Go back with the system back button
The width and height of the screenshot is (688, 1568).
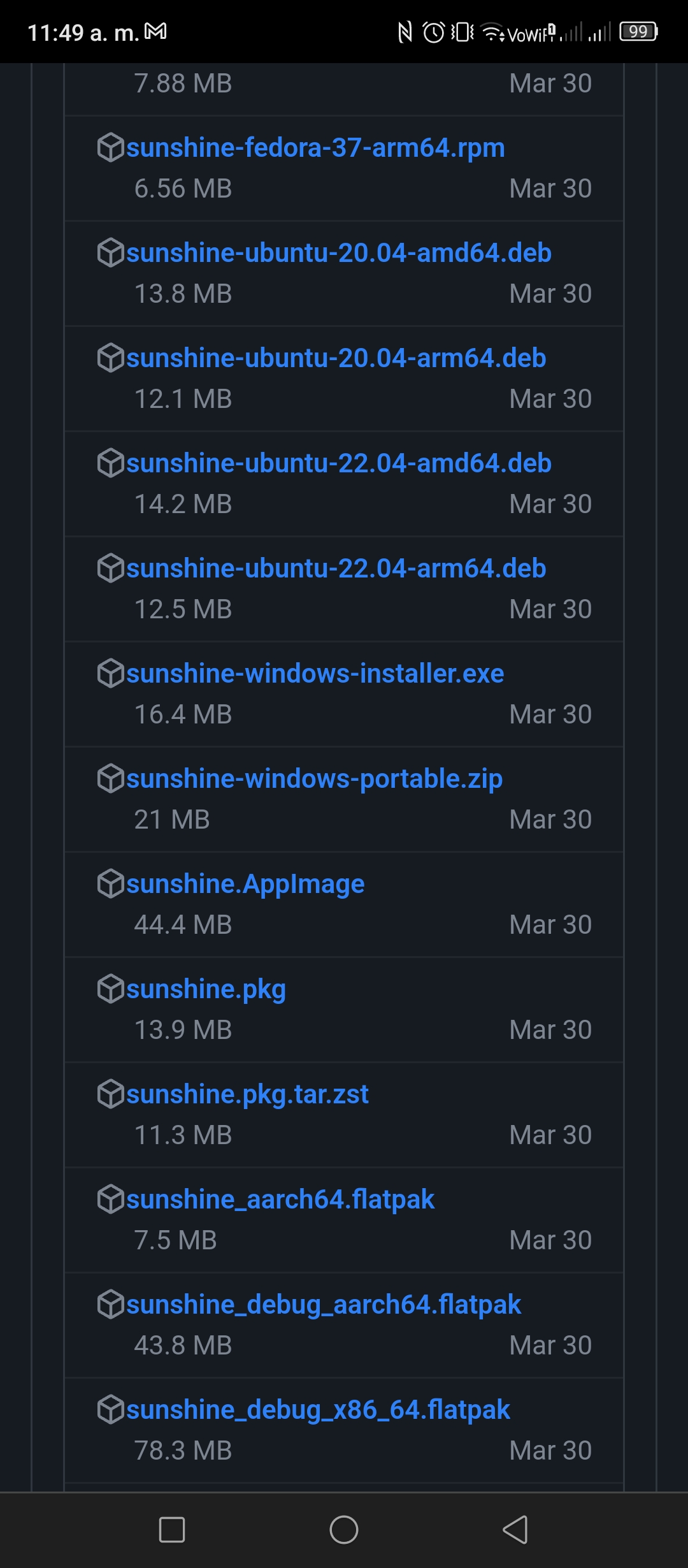pos(515,1530)
